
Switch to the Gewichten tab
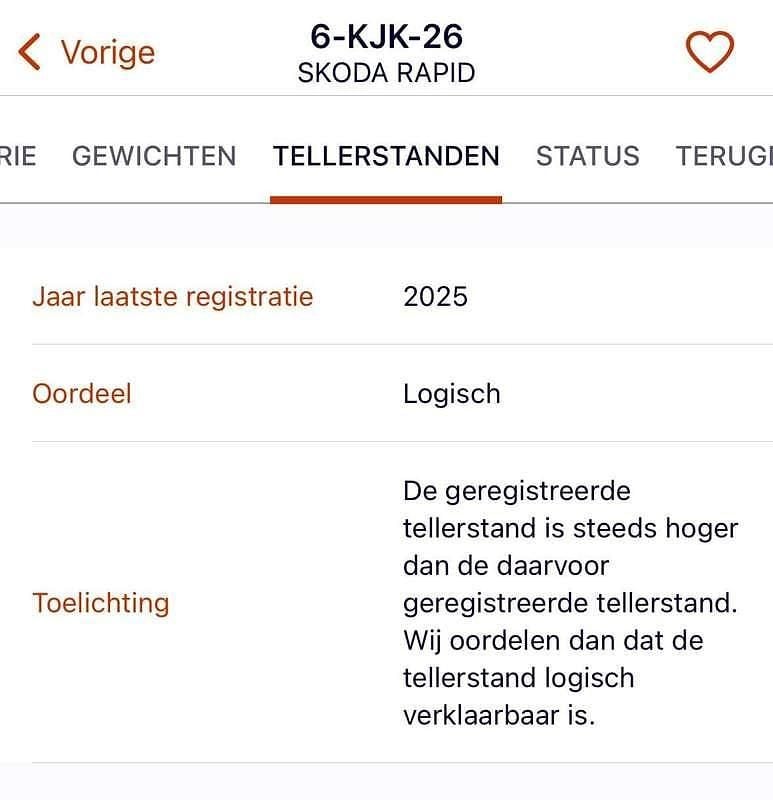point(154,156)
